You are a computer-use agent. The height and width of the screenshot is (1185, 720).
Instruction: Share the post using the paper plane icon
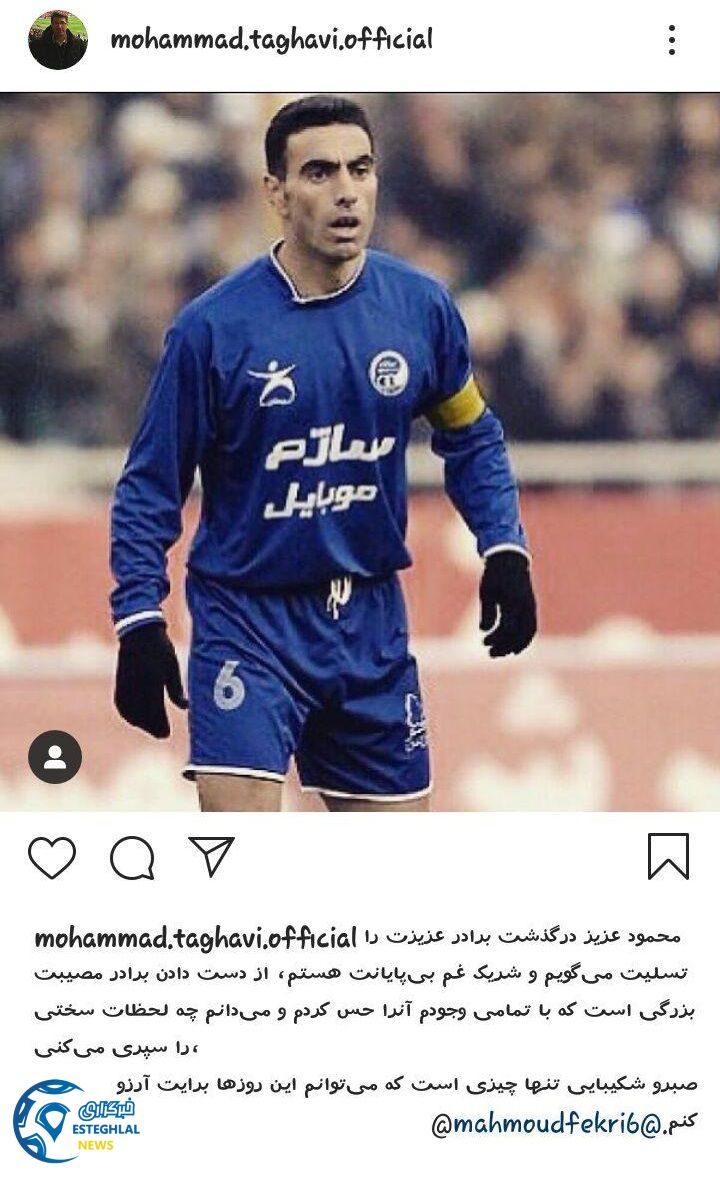point(211,857)
